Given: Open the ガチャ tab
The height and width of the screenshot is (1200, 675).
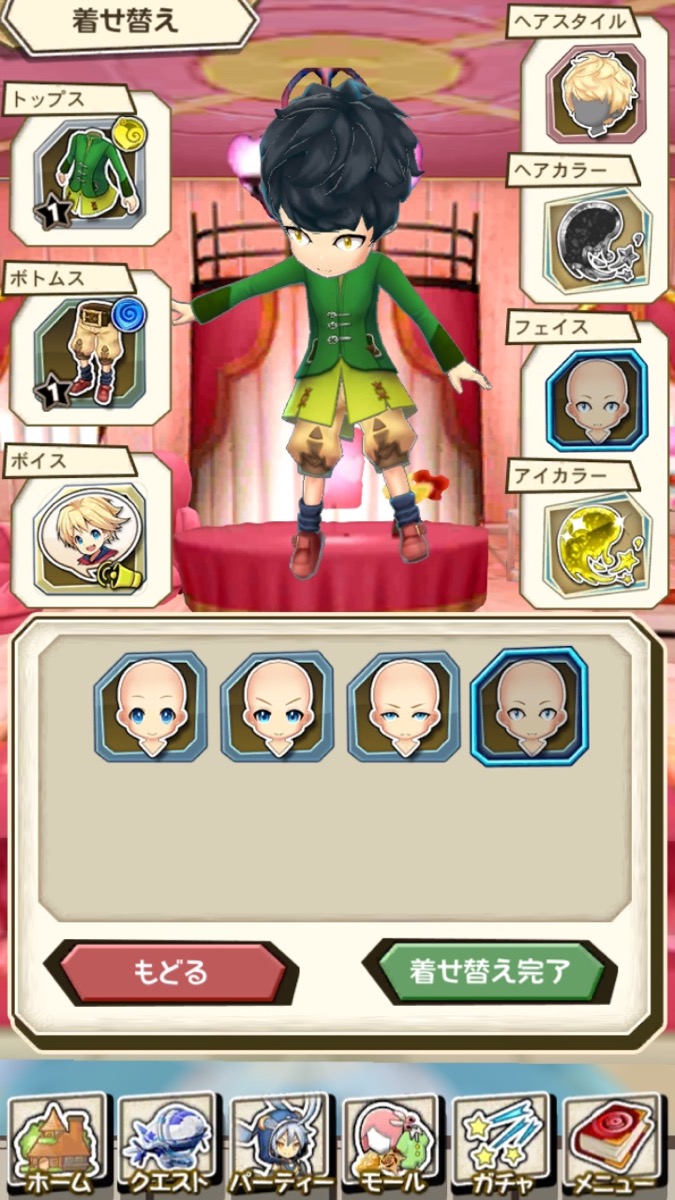Looking at the screenshot, I should pos(503,1145).
